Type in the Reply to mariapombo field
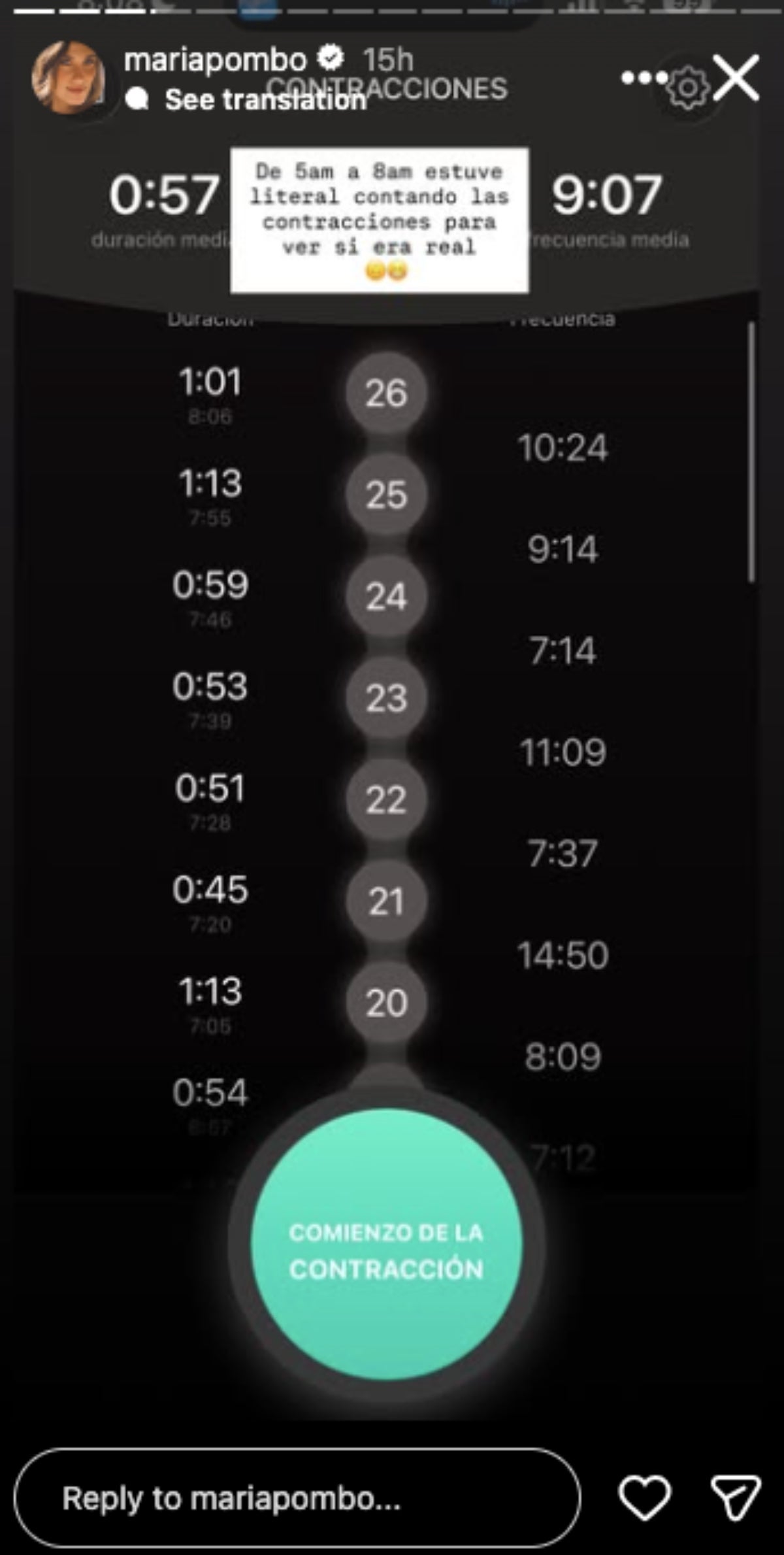The image size is (784, 1555). tap(297, 1497)
